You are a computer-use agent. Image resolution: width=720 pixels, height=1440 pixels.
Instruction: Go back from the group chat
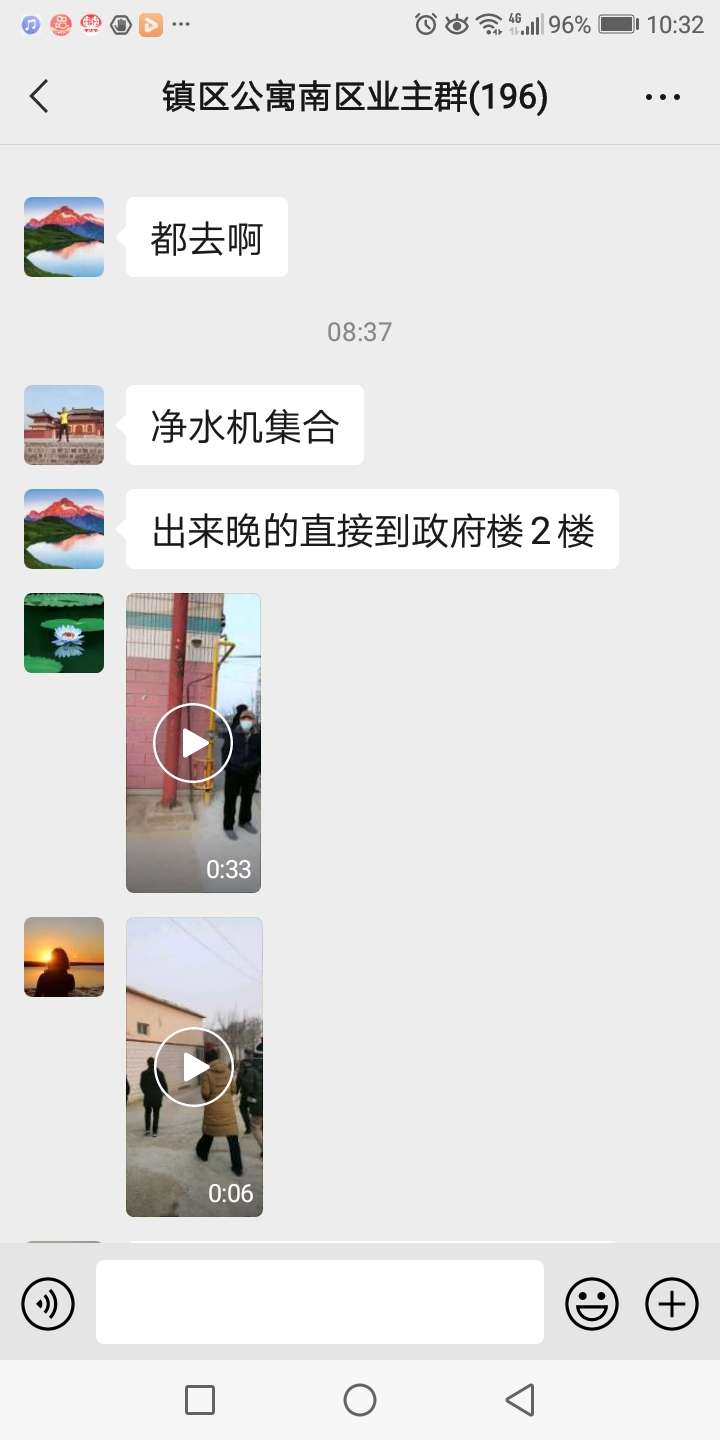click(39, 97)
